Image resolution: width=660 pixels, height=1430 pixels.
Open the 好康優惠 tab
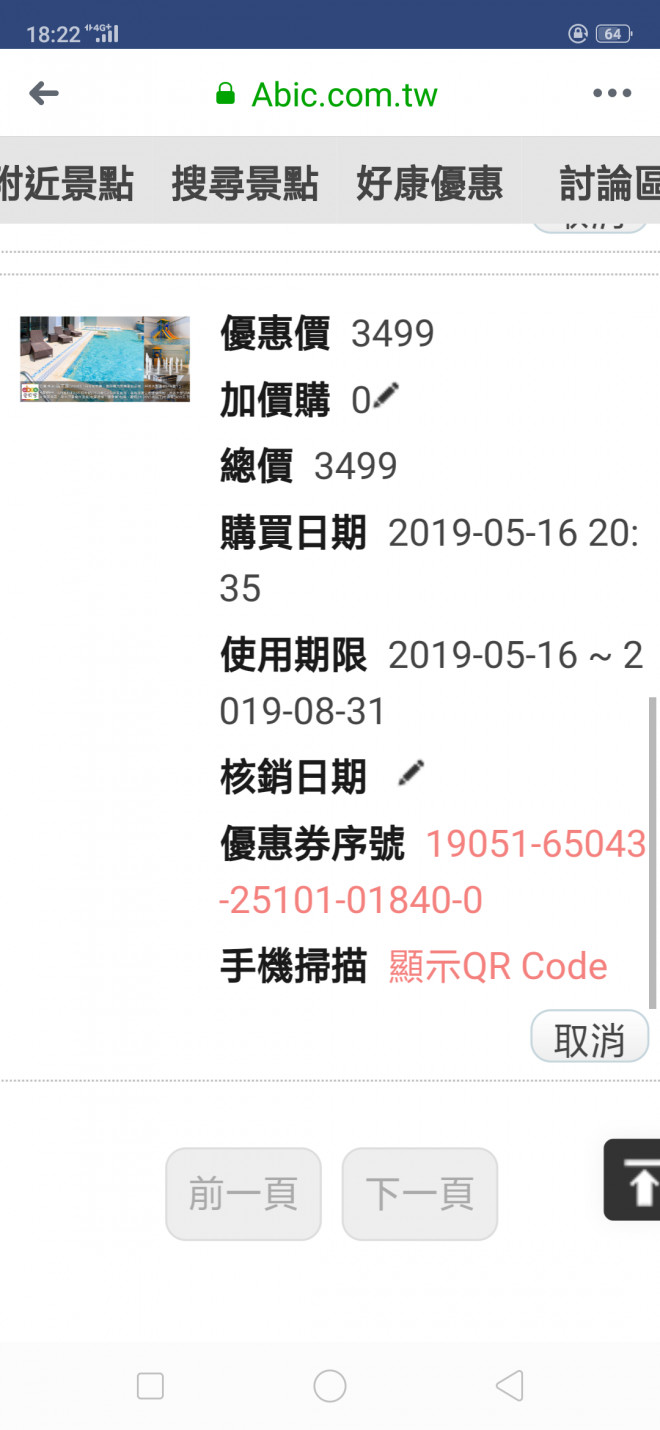[x=429, y=185]
